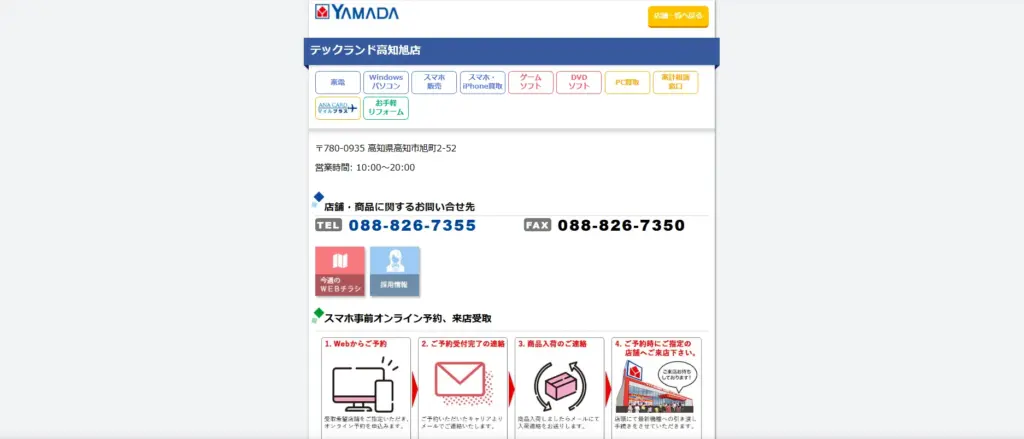Viewport: 1024px width, 439px height.
Task: Open the 家計相談窓口 chip
Action: coord(676,82)
